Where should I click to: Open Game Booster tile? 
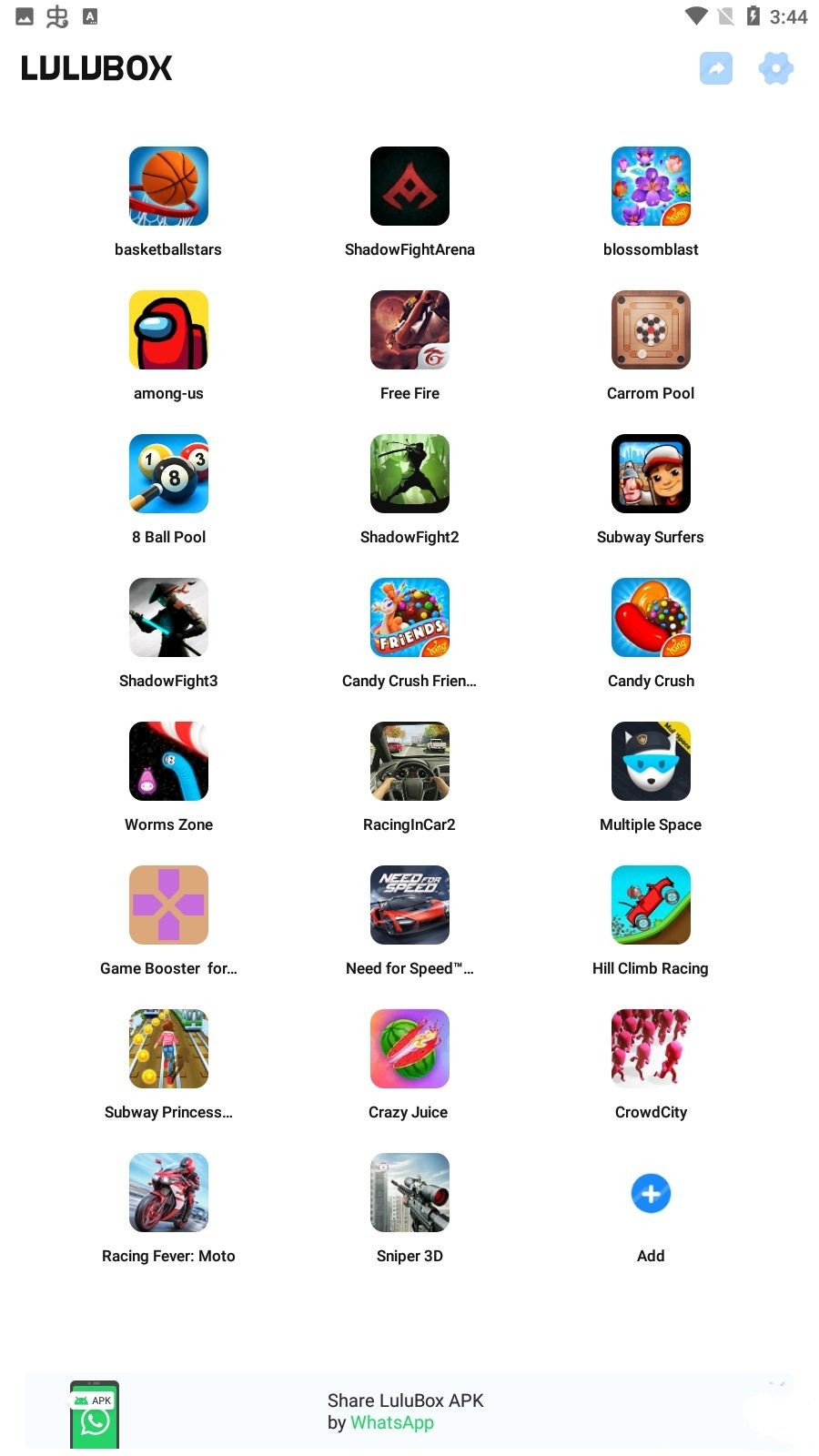[168, 905]
